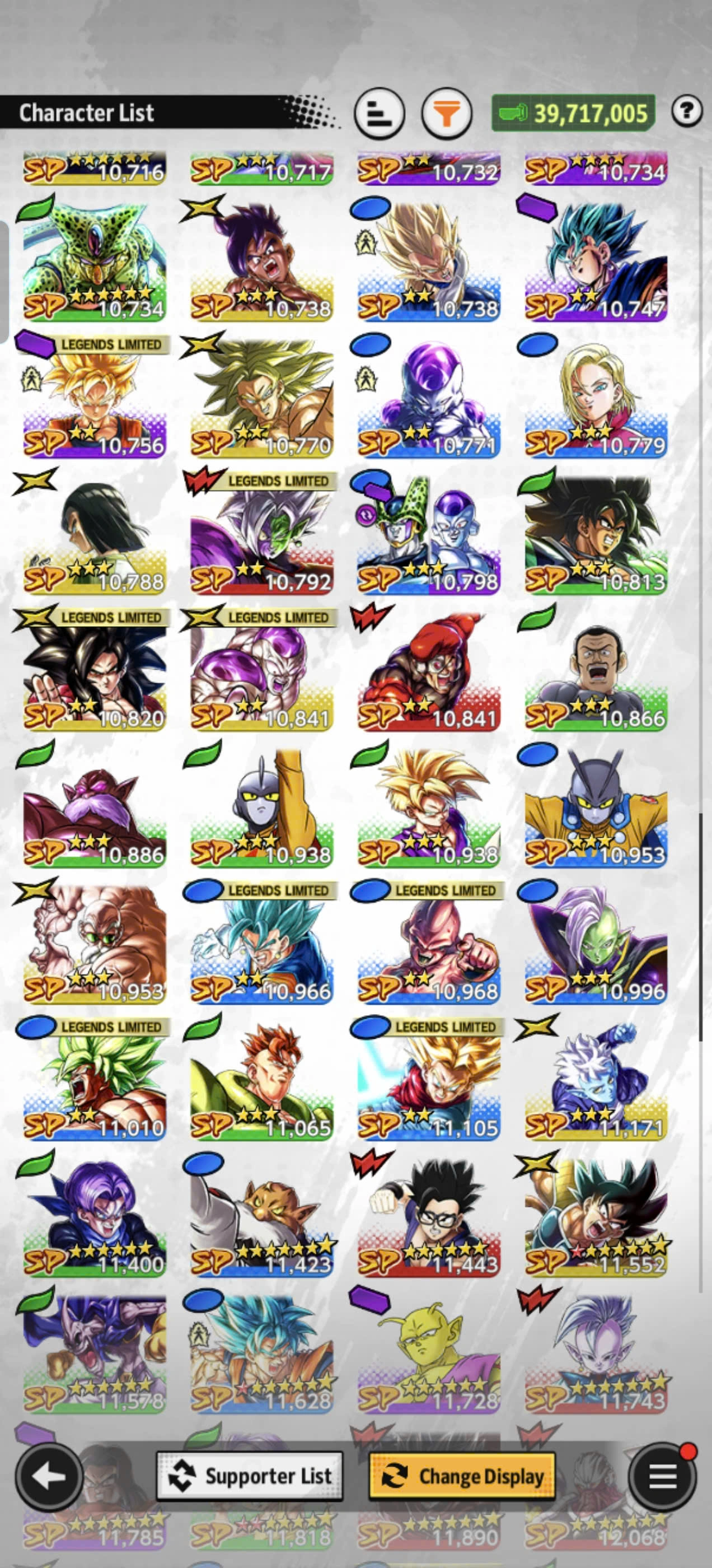Tap the Change Display button
Screen dimensions: 712x1568
462,1476
